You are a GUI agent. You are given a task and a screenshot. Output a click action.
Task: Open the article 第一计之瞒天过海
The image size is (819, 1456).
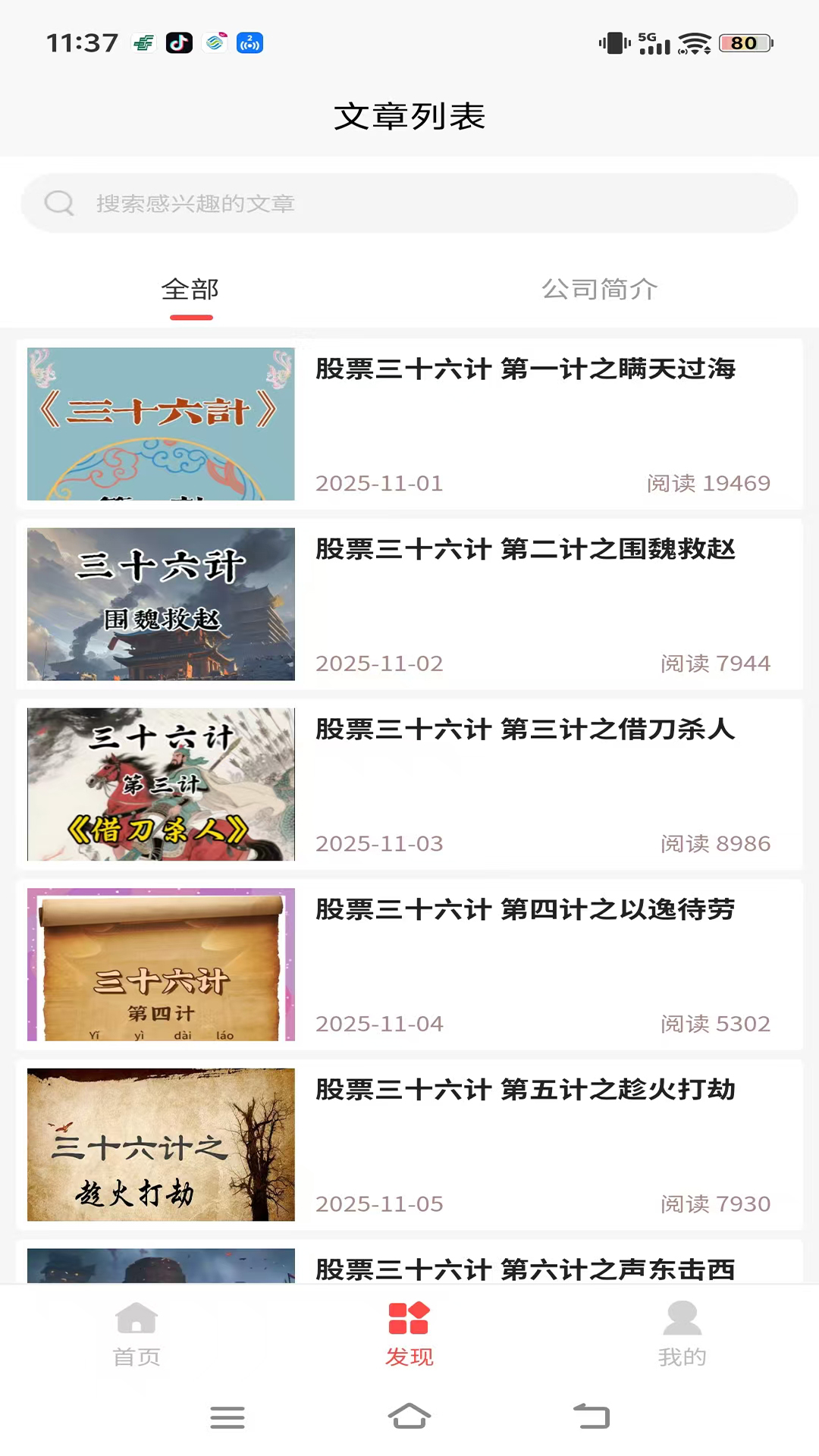(x=525, y=369)
